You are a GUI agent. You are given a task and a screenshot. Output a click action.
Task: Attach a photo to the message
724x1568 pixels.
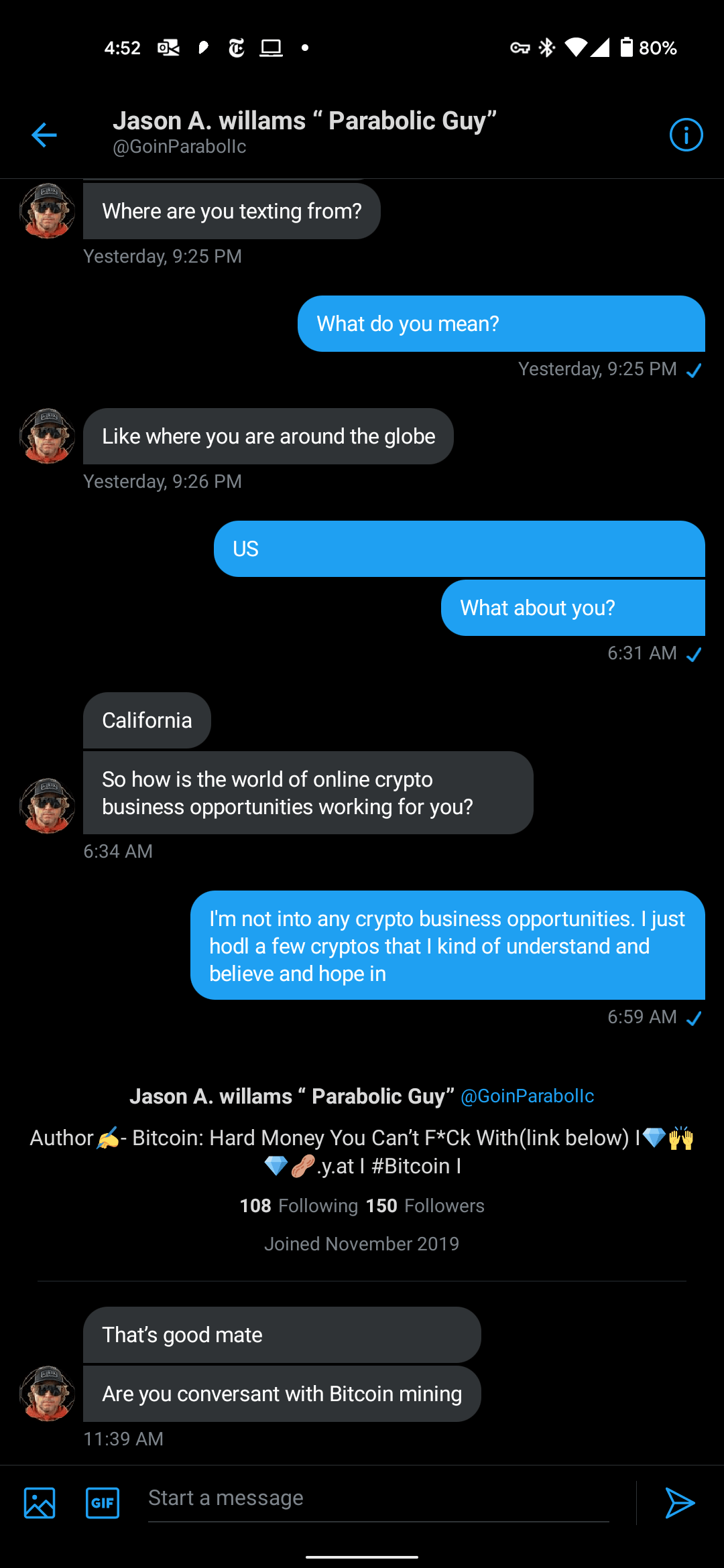pos(40,1502)
